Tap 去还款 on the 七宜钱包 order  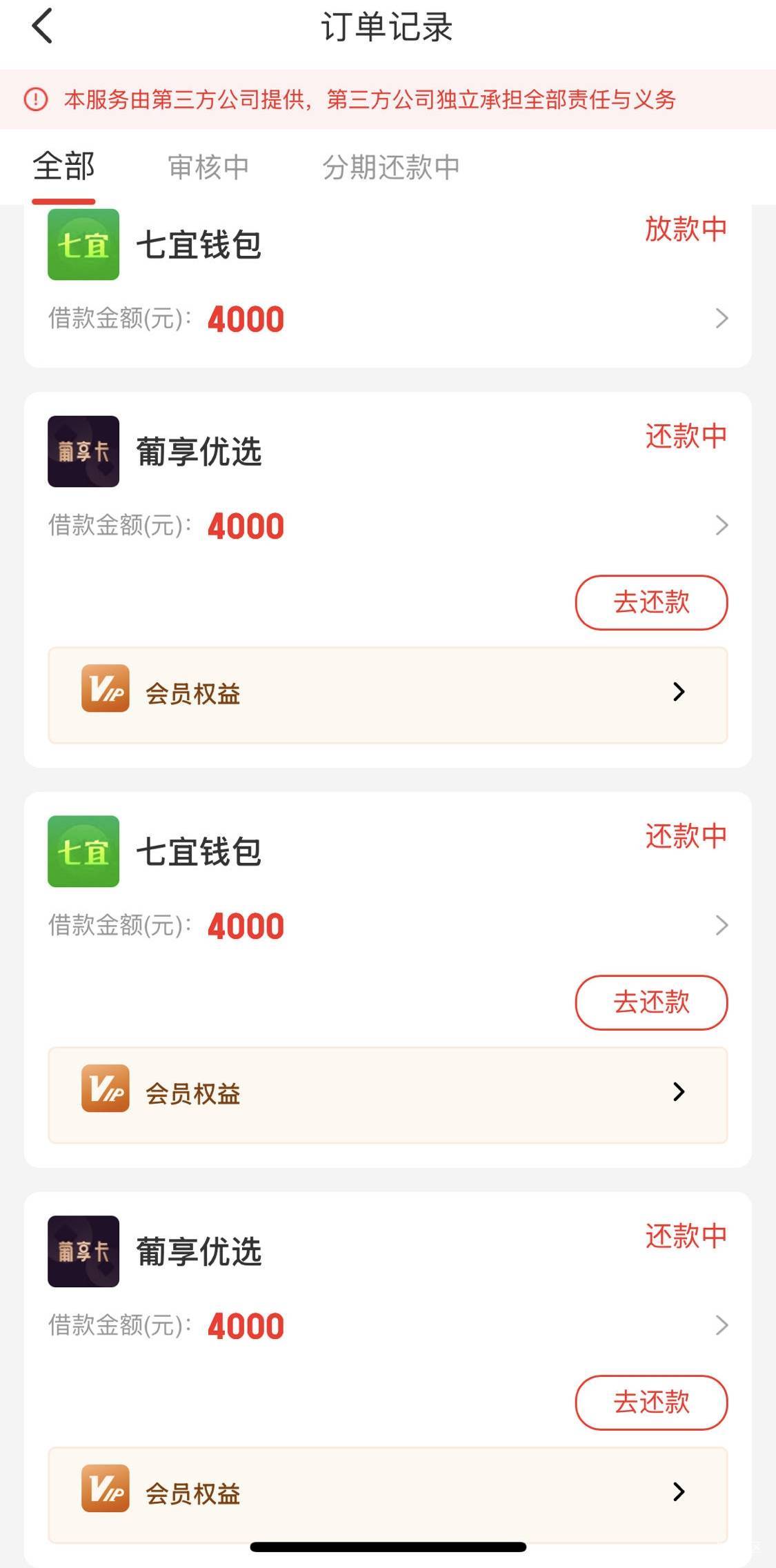coord(650,1002)
